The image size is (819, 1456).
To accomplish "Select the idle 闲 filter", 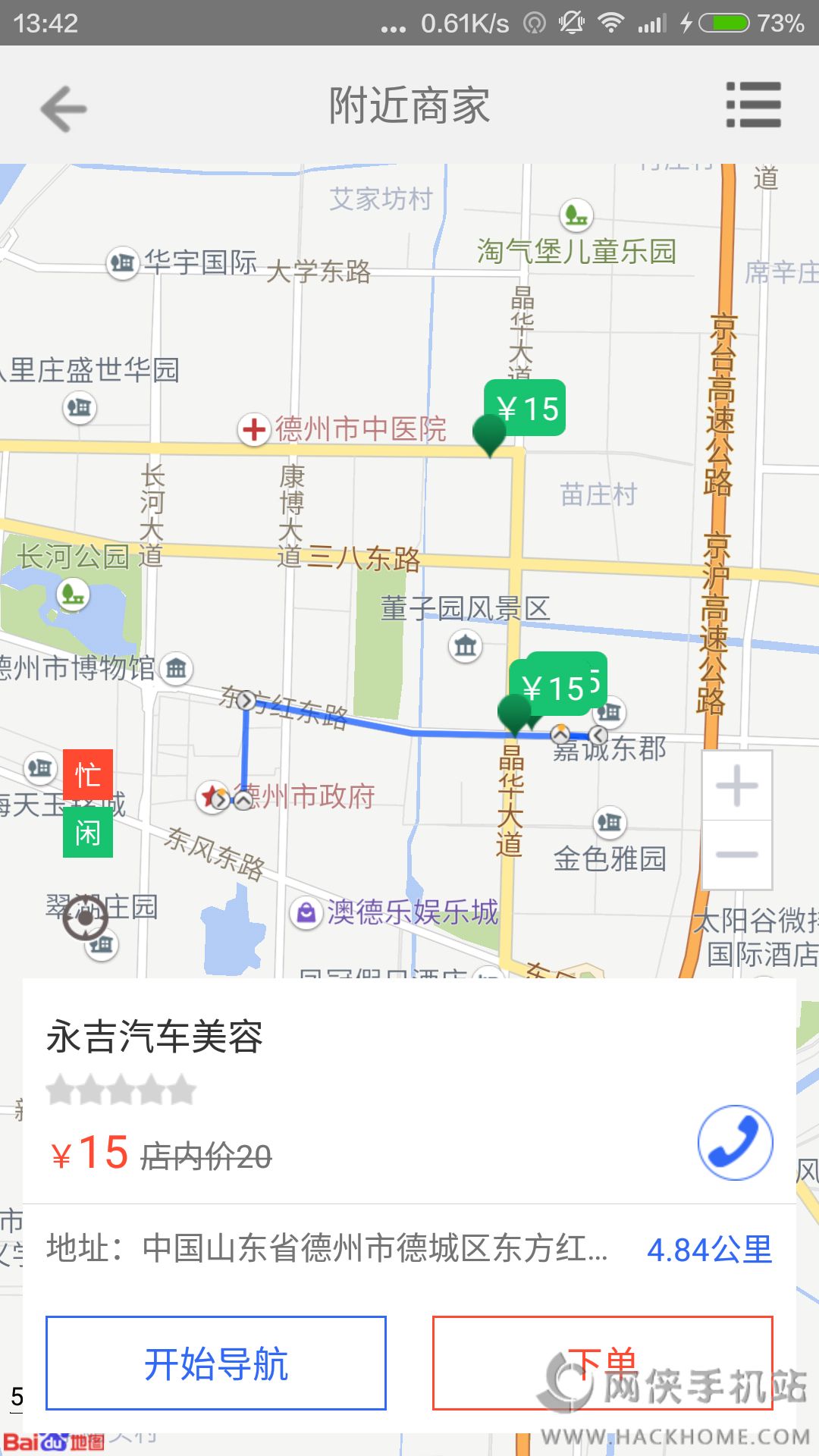I will coord(88,833).
